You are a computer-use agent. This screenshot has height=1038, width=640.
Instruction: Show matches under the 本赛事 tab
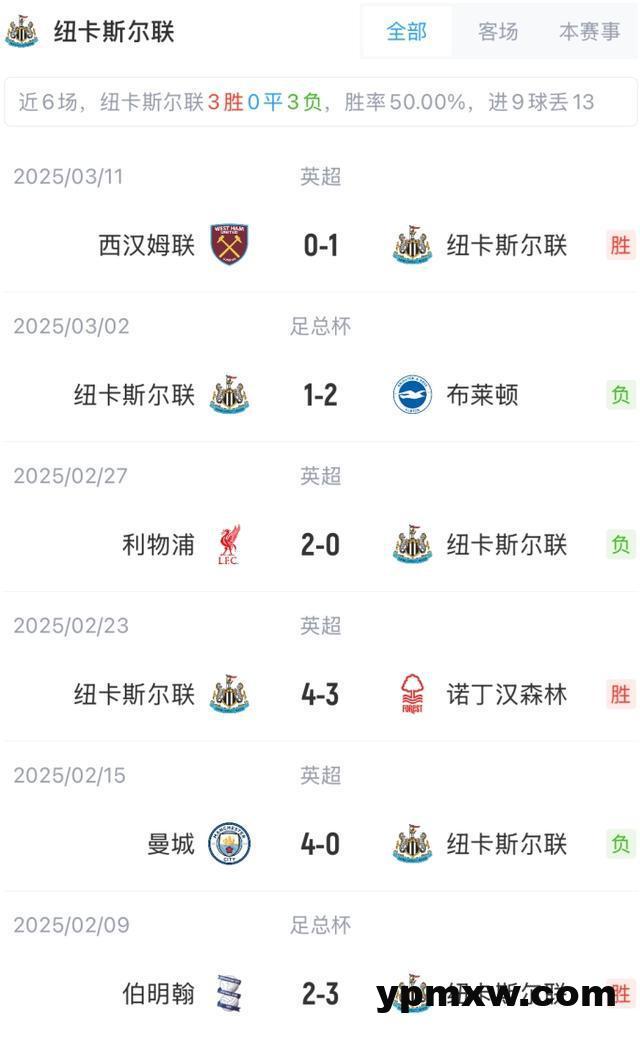point(589,32)
